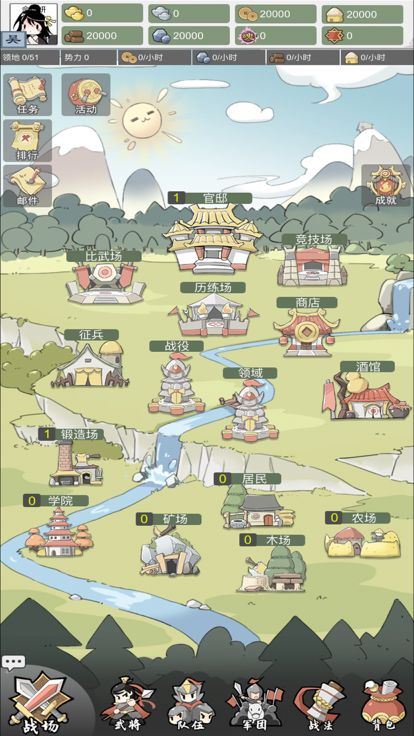414x736 pixels.
Task: Switch to the 武将 generals tab
Action: [128, 704]
